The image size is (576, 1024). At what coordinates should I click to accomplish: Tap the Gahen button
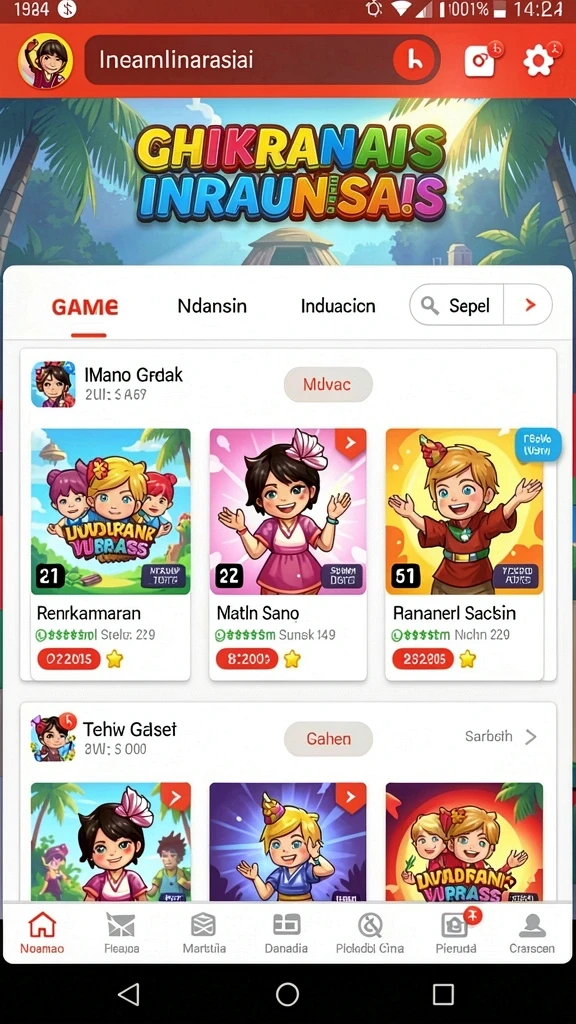point(328,739)
